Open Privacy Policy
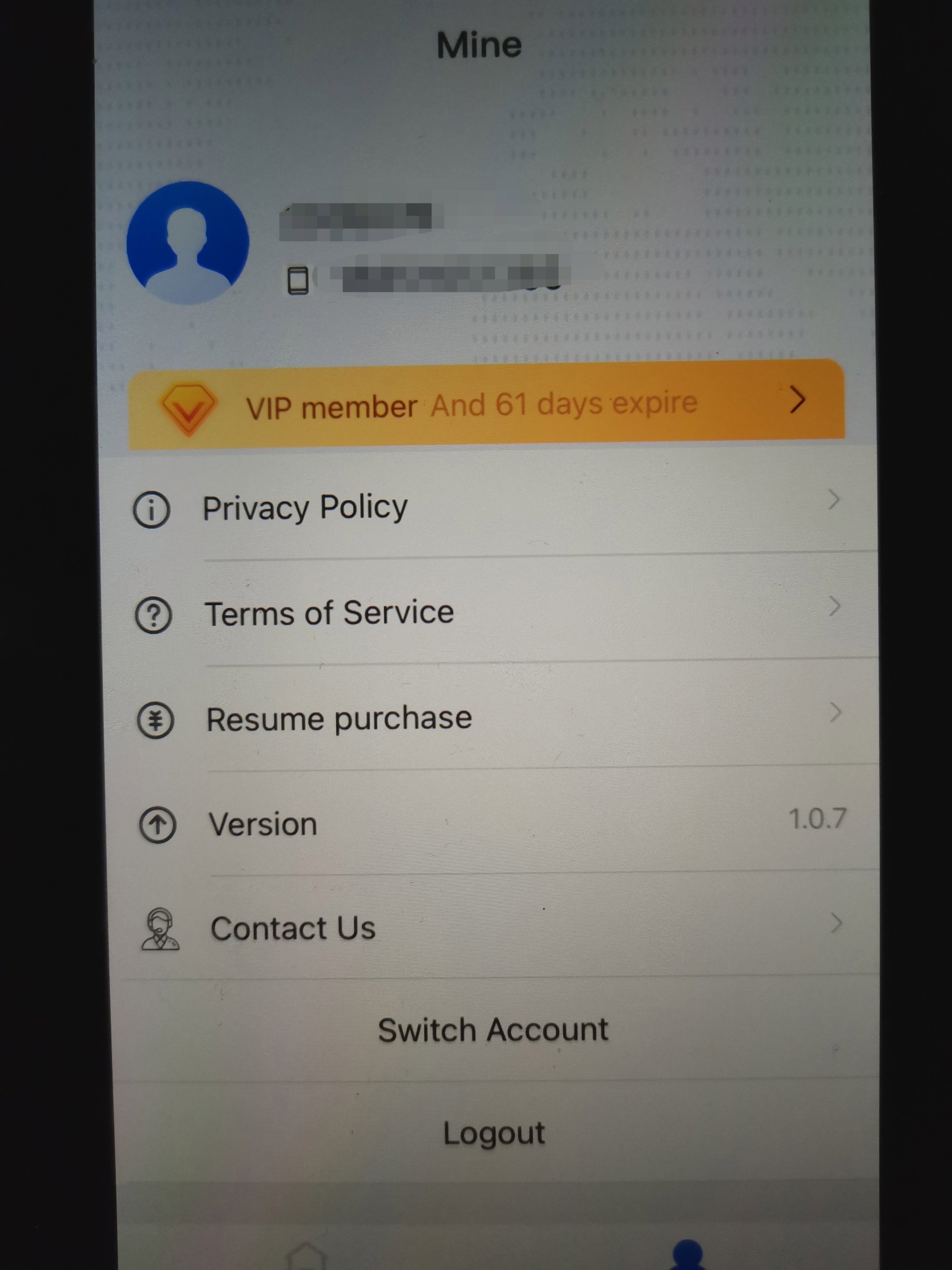The width and height of the screenshot is (952, 1270). (305, 508)
